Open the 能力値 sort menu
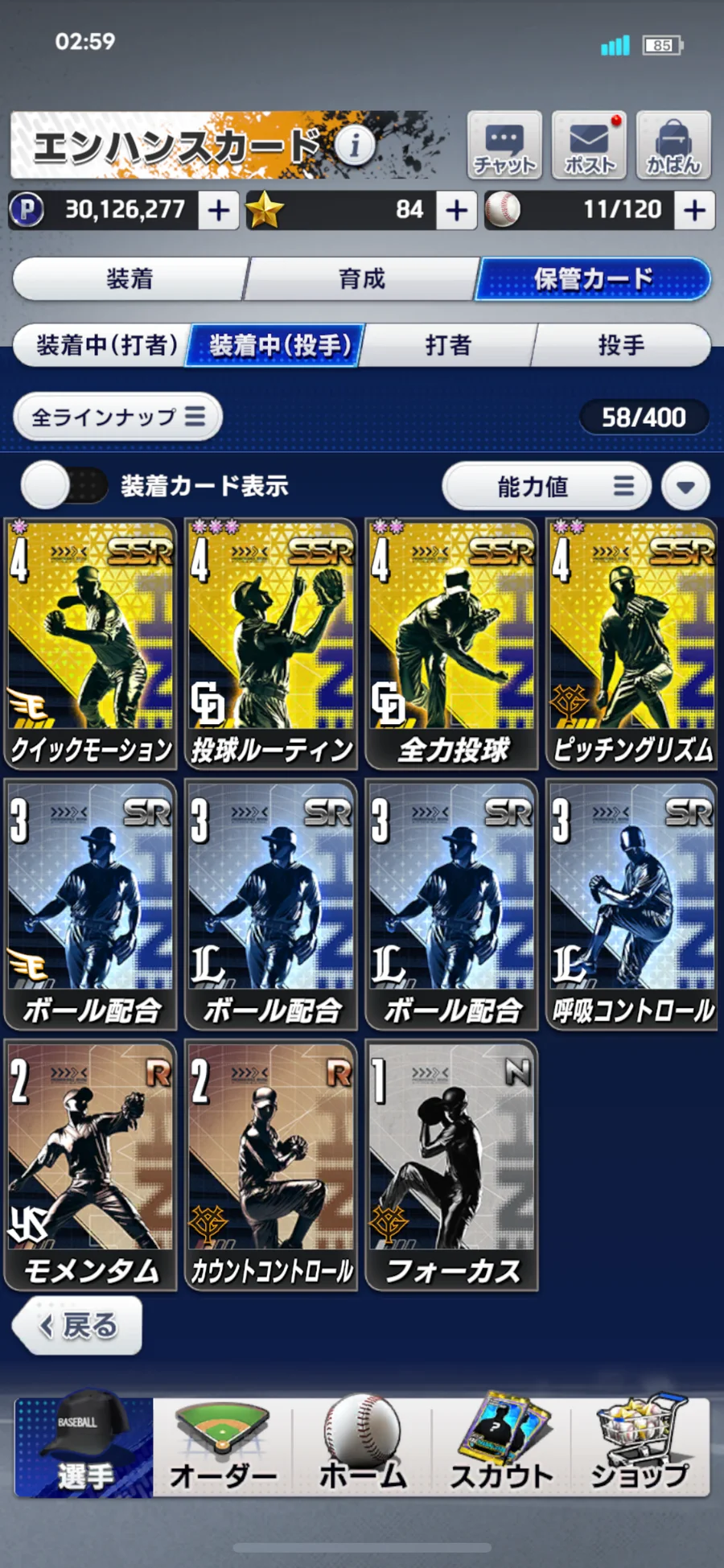This screenshot has width=724, height=1568. point(546,486)
